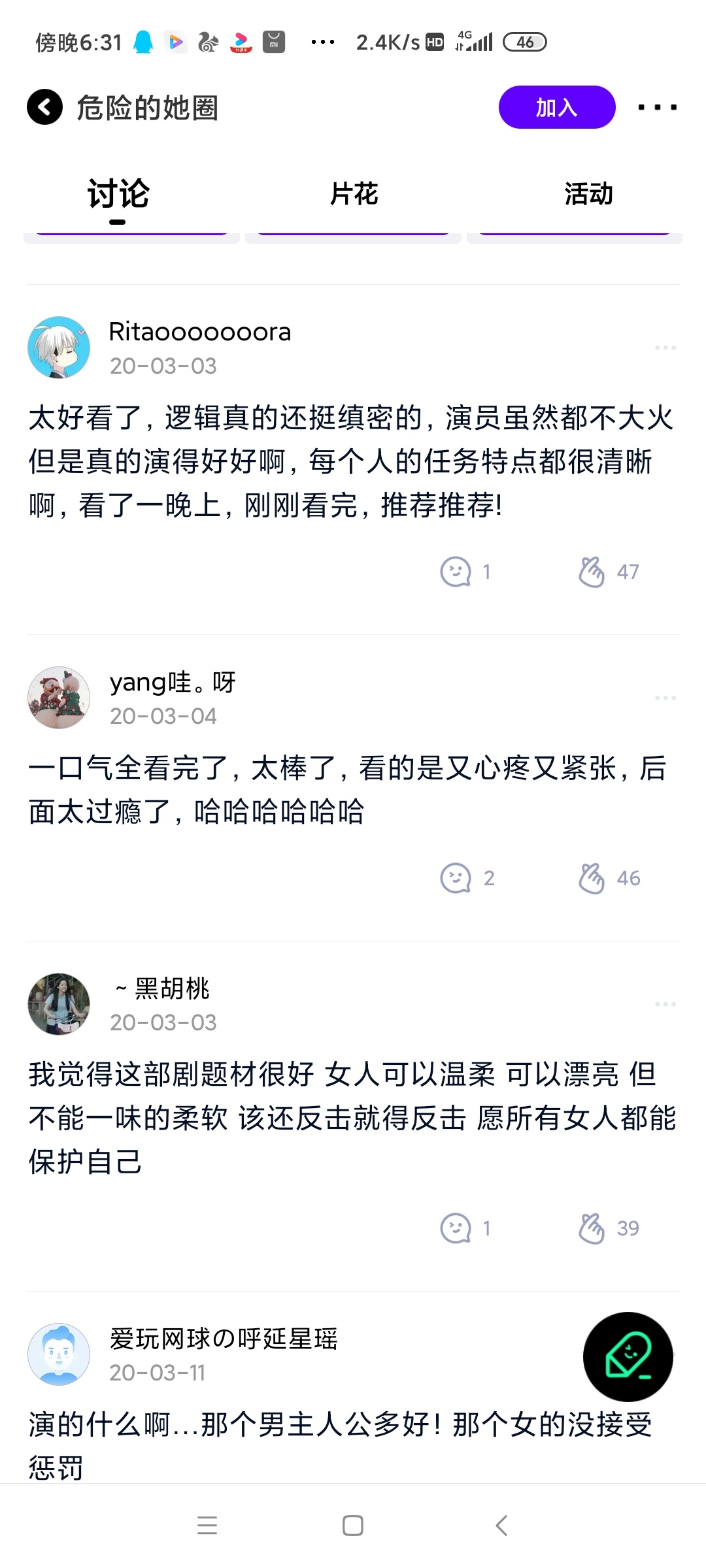The height and width of the screenshot is (1568, 706).
Task: Switch to the 片花 tab
Action: 354,194
